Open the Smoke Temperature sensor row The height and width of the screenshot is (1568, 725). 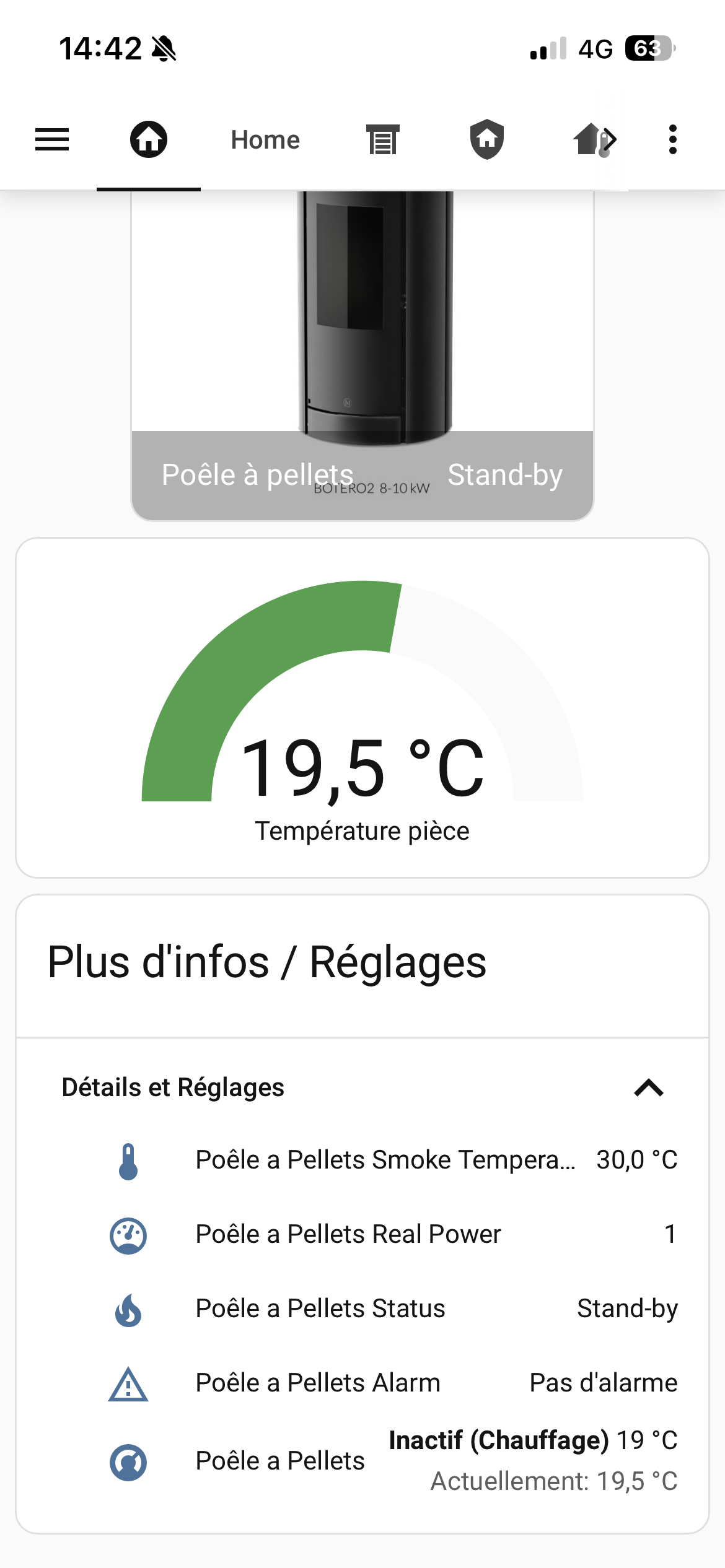[x=384, y=1160]
